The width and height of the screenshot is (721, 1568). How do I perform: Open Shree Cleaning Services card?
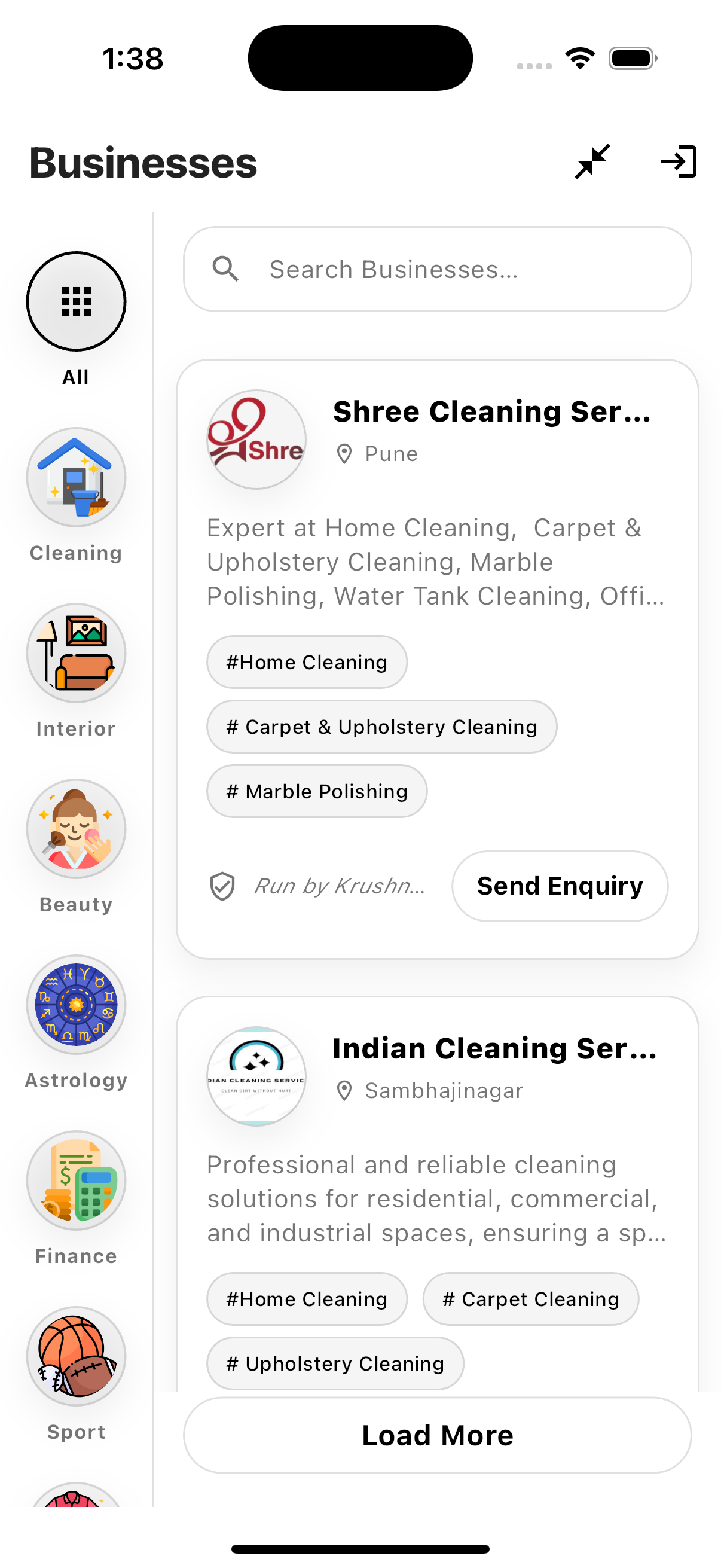491,412
